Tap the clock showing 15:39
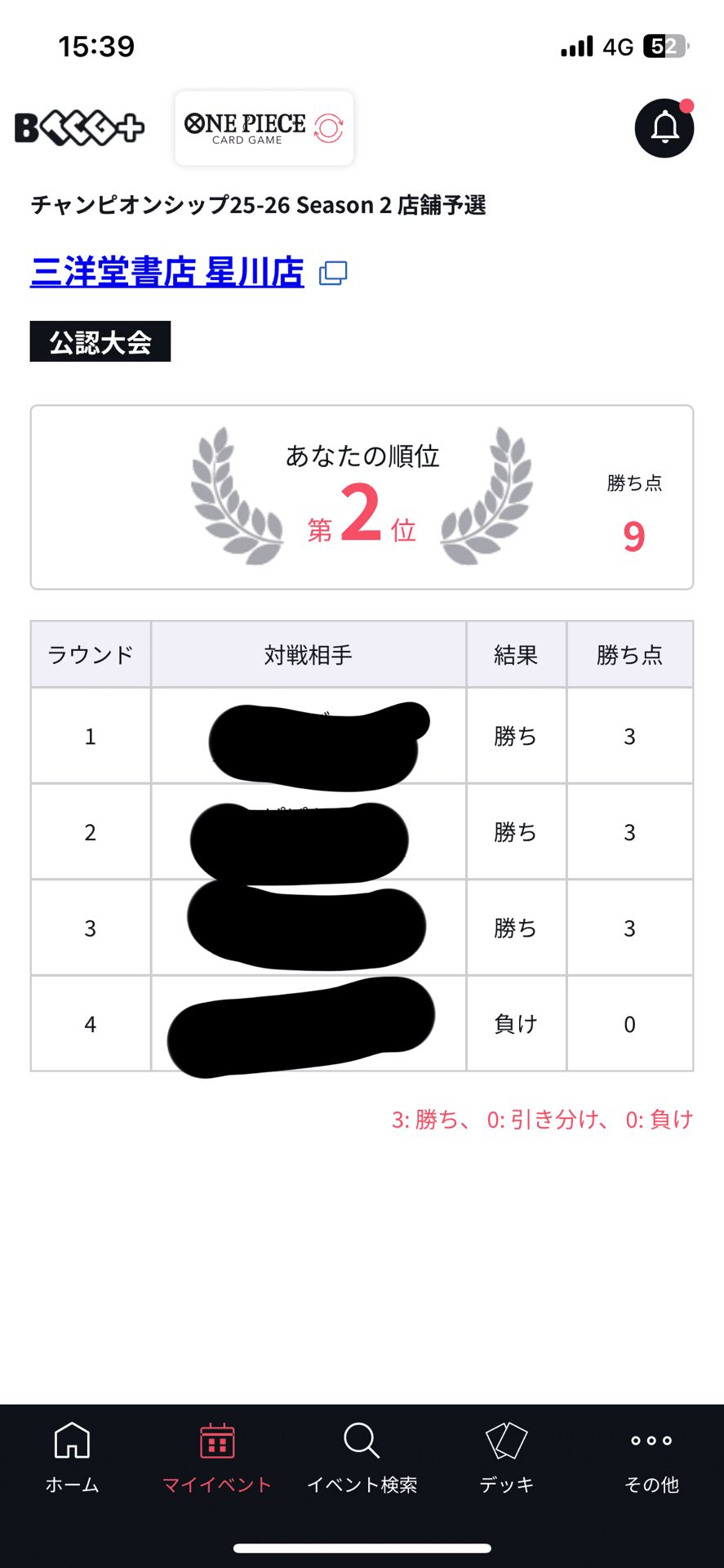The width and height of the screenshot is (724, 1568). (97, 47)
